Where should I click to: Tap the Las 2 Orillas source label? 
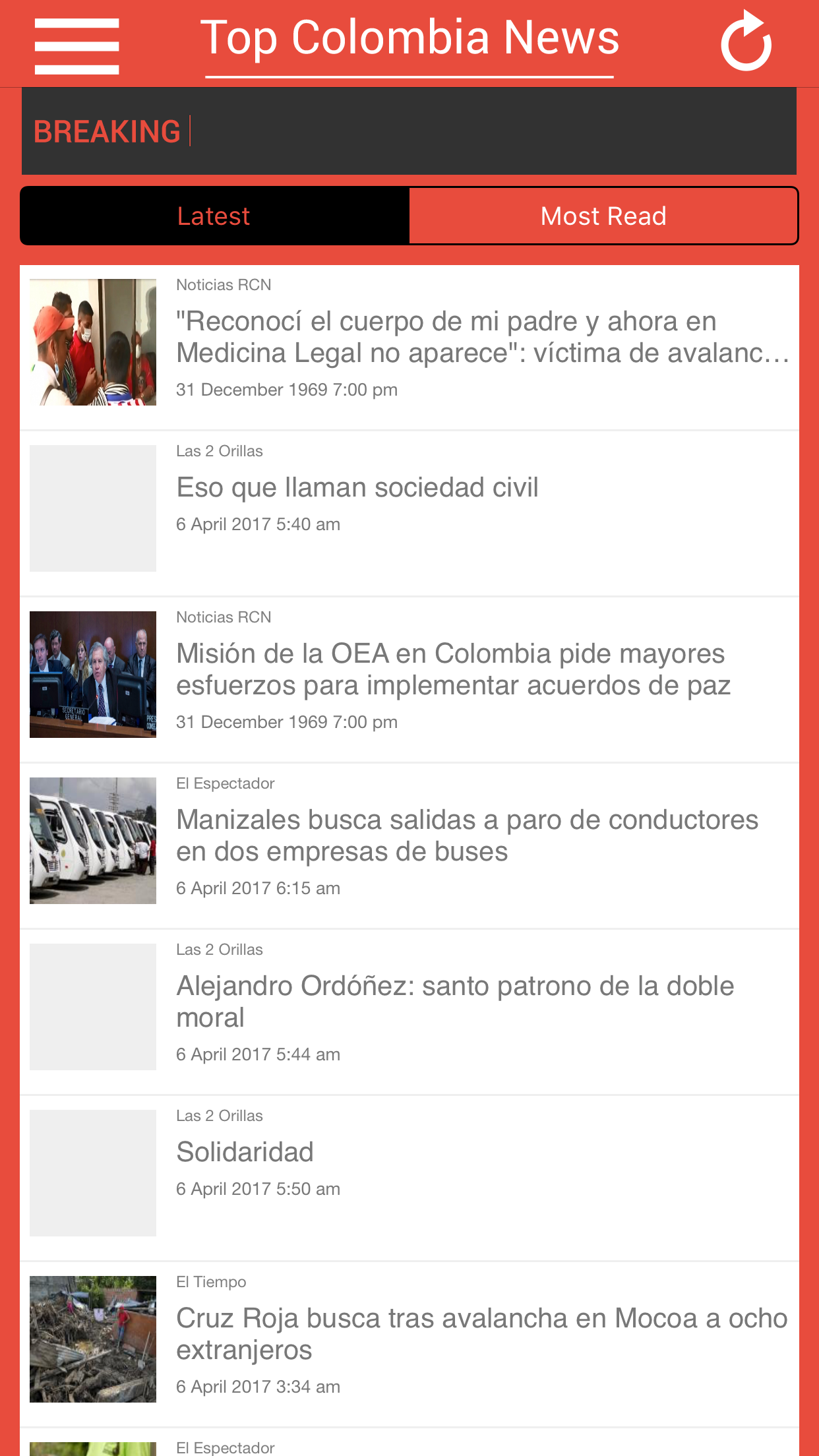(219, 450)
